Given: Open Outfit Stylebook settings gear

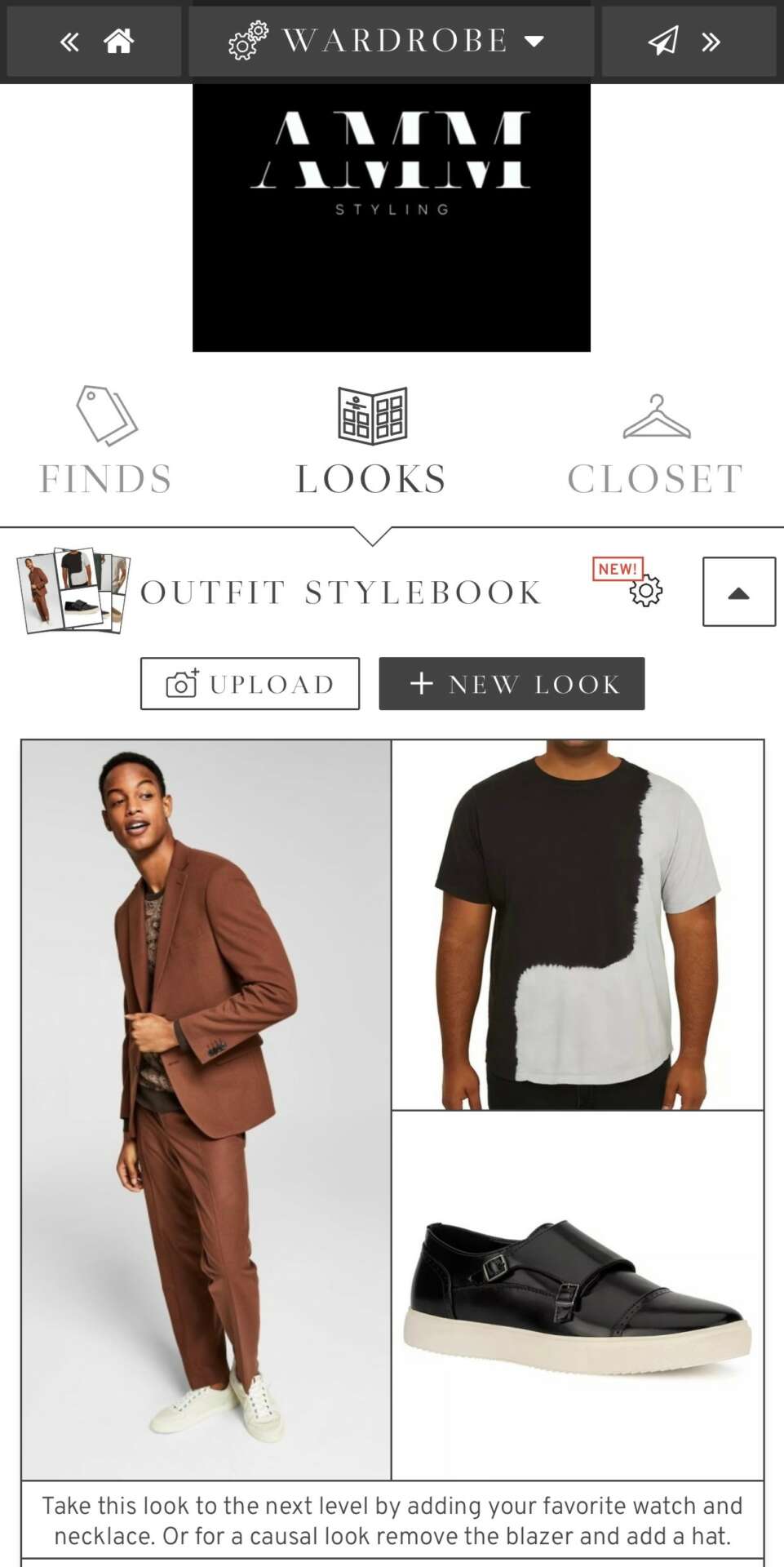Looking at the screenshot, I should [645, 591].
